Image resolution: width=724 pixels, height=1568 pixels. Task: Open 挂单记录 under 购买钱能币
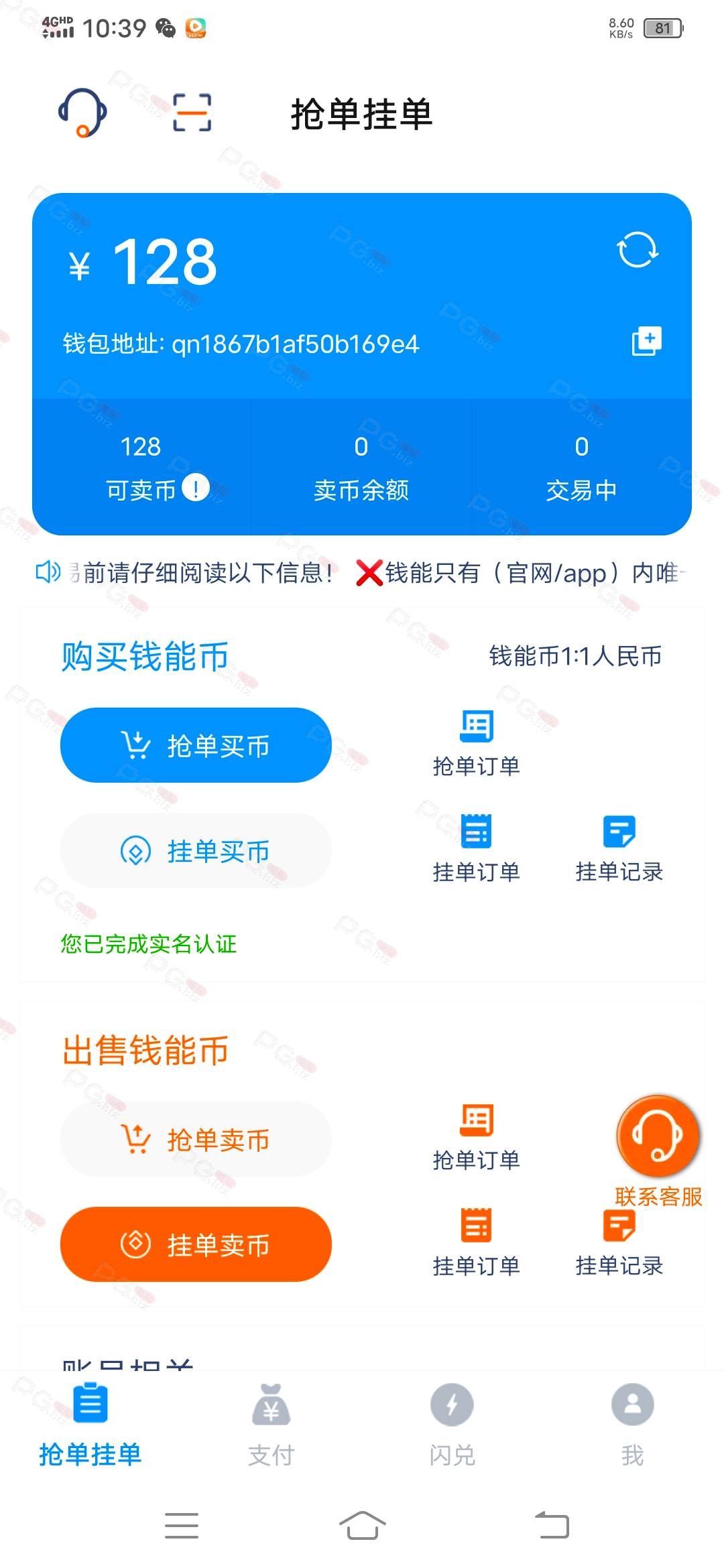pyautogui.click(x=619, y=850)
